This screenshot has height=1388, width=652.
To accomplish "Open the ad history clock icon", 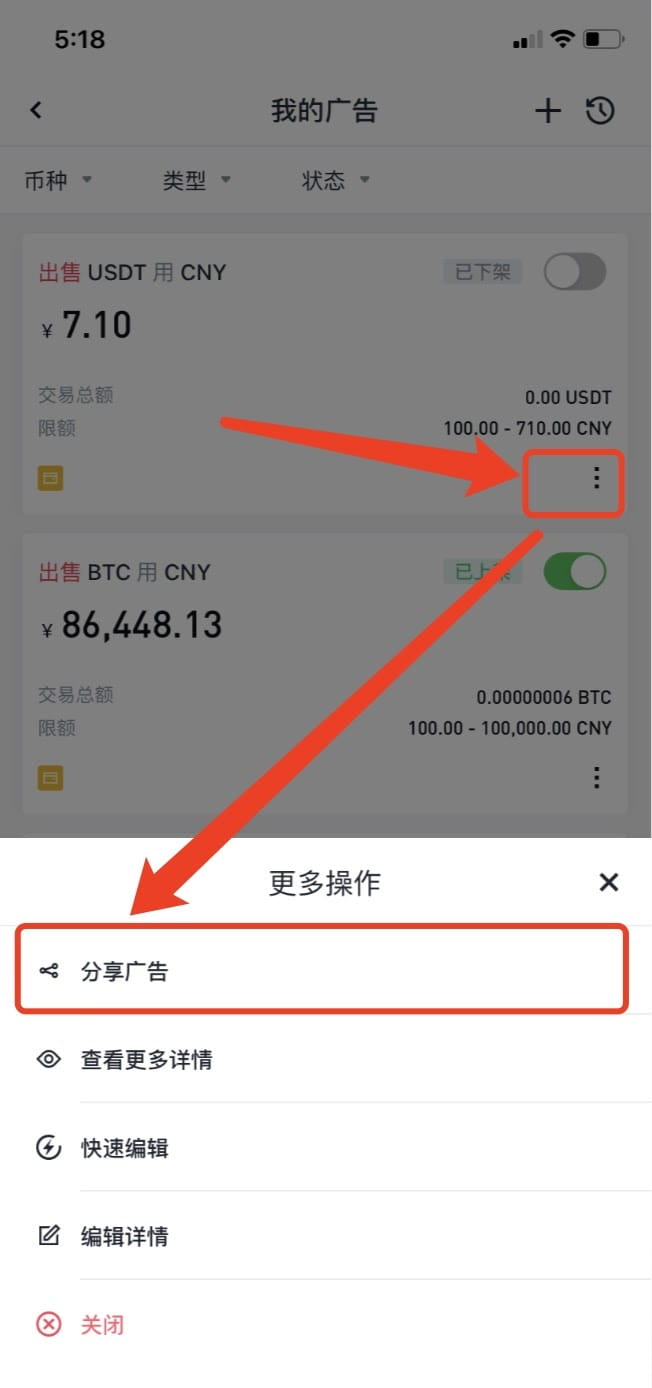I will pos(600,110).
